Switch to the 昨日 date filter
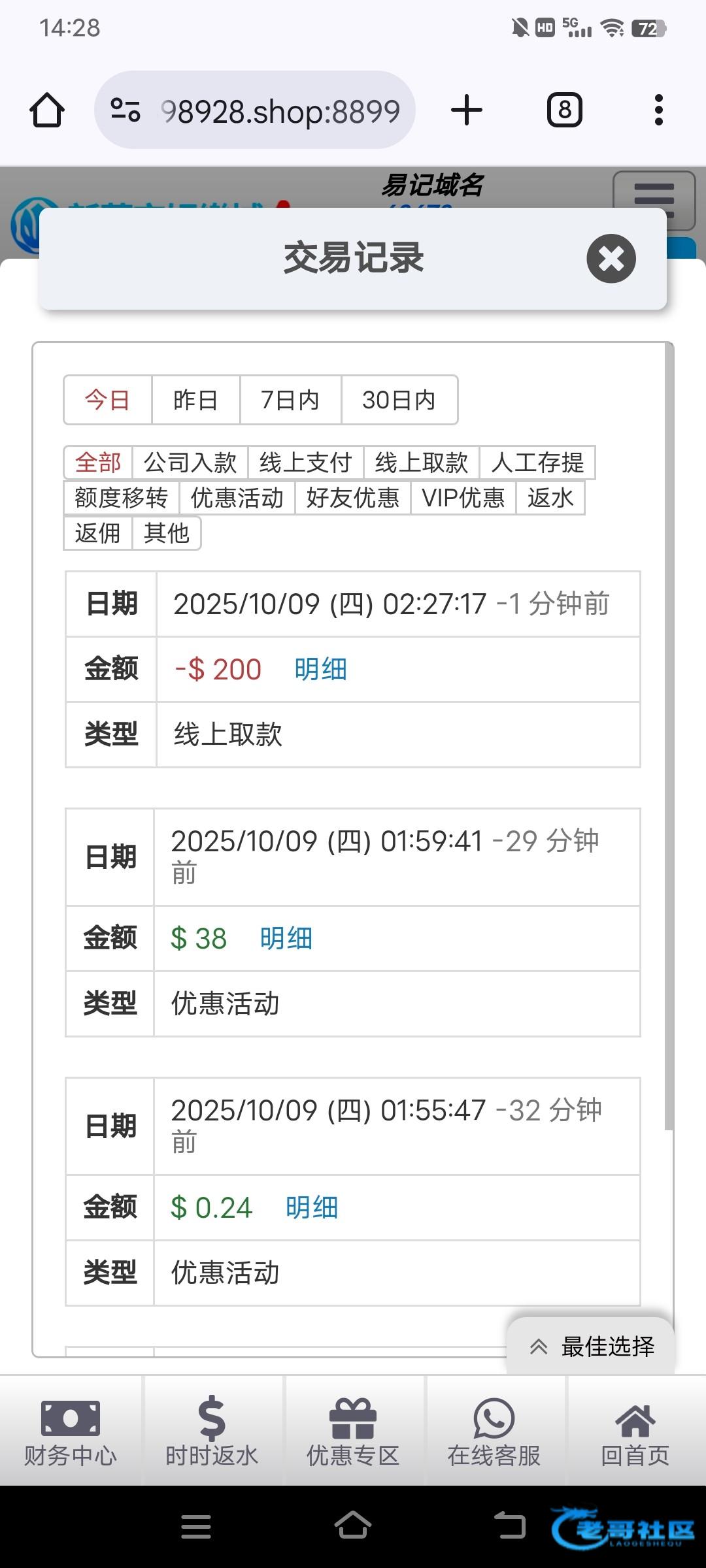The image size is (706, 1568). point(195,400)
